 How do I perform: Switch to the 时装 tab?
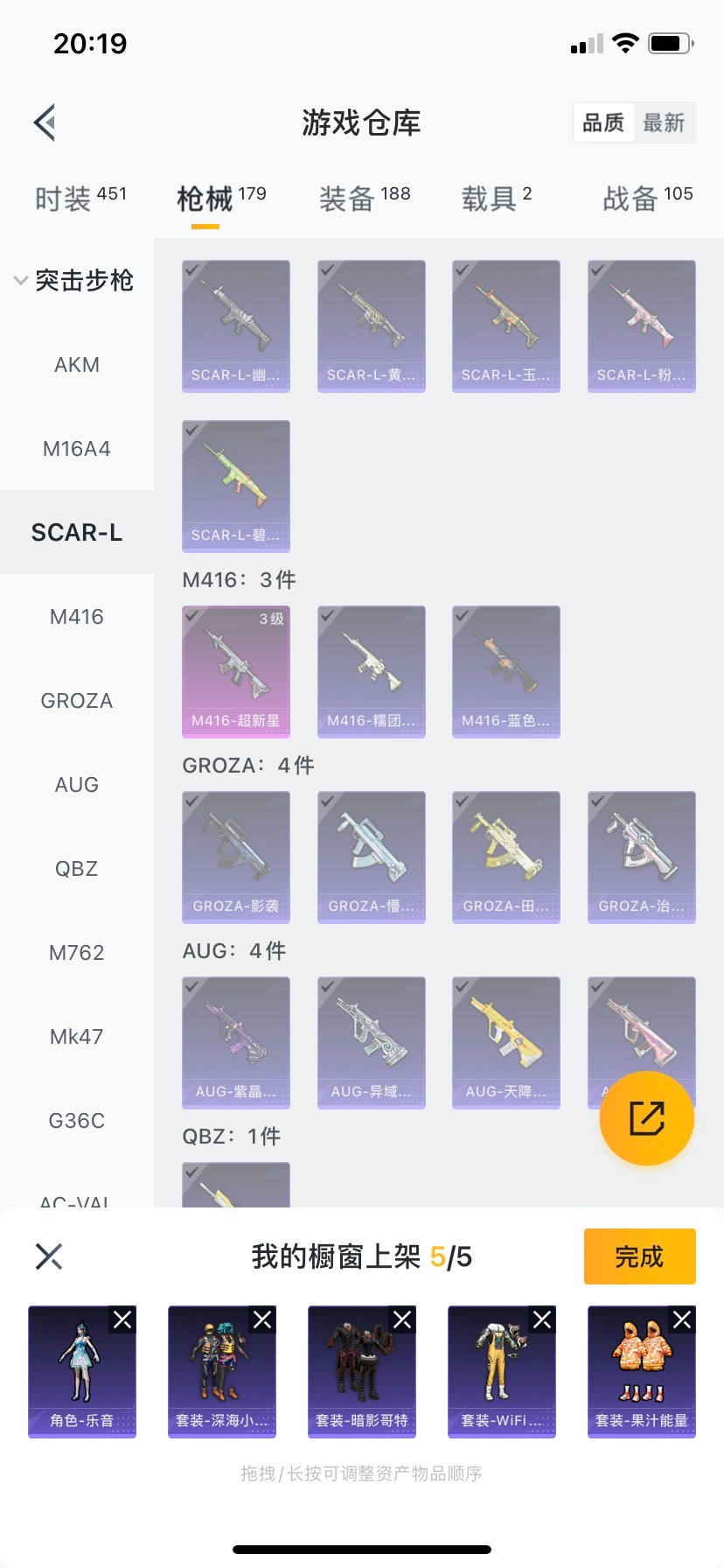tap(80, 199)
